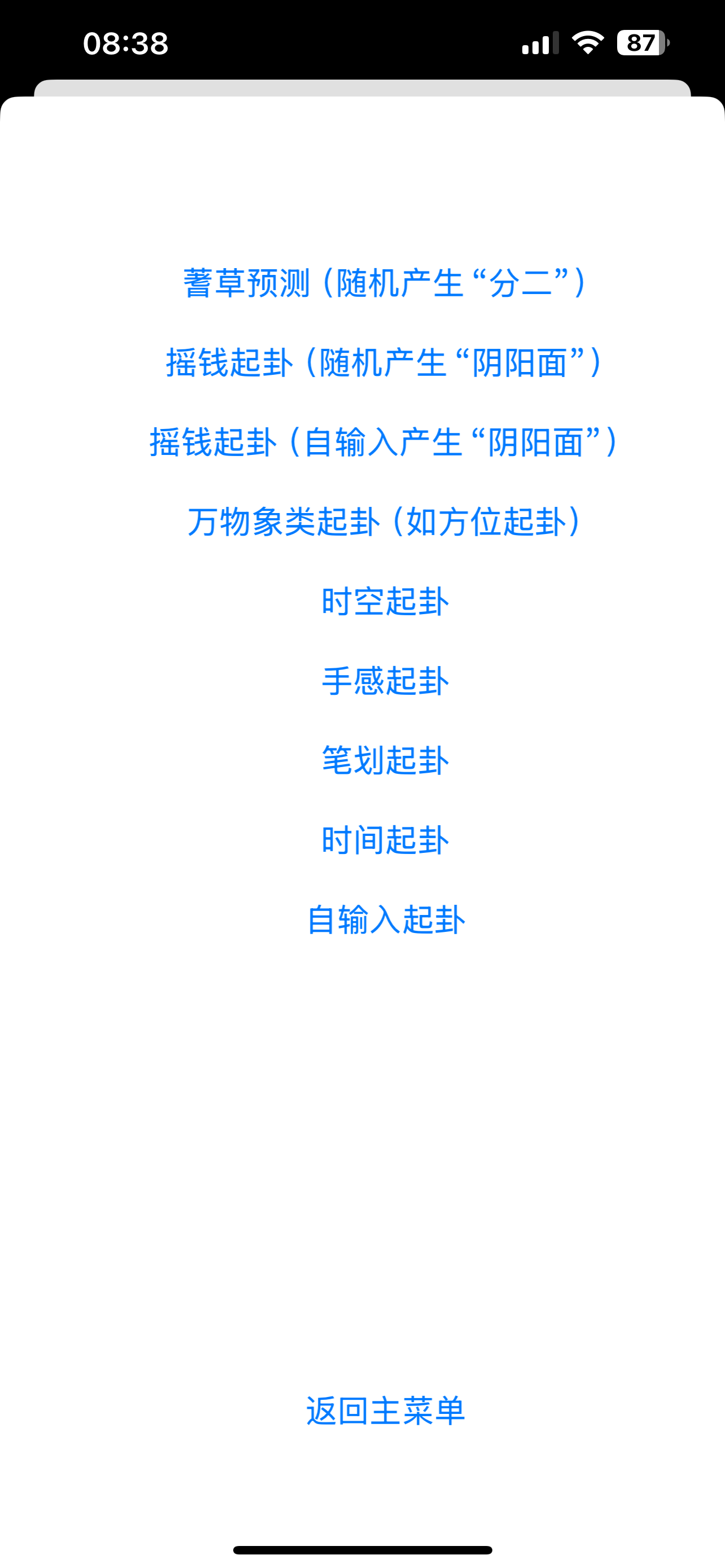This screenshot has height=1568, width=725.
Task: Start 万物象类起卦 (如方位起卦)
Action: 385,522
